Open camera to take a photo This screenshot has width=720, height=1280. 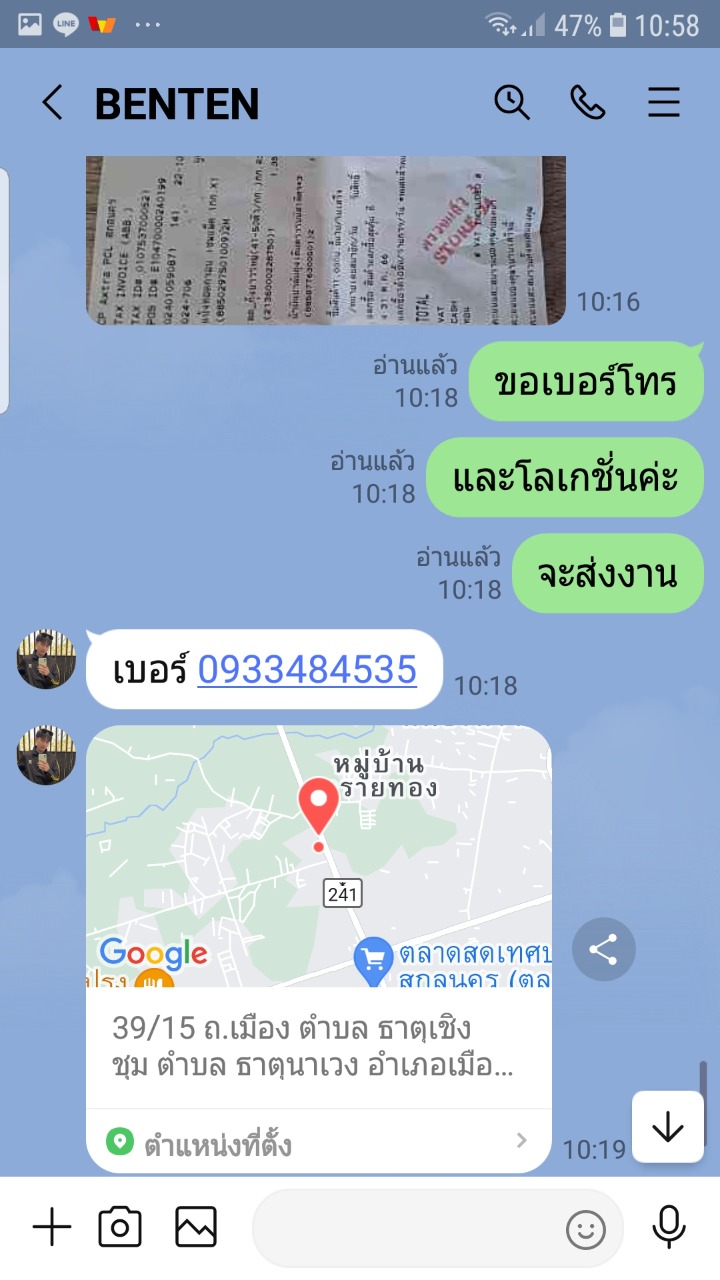120,1227
